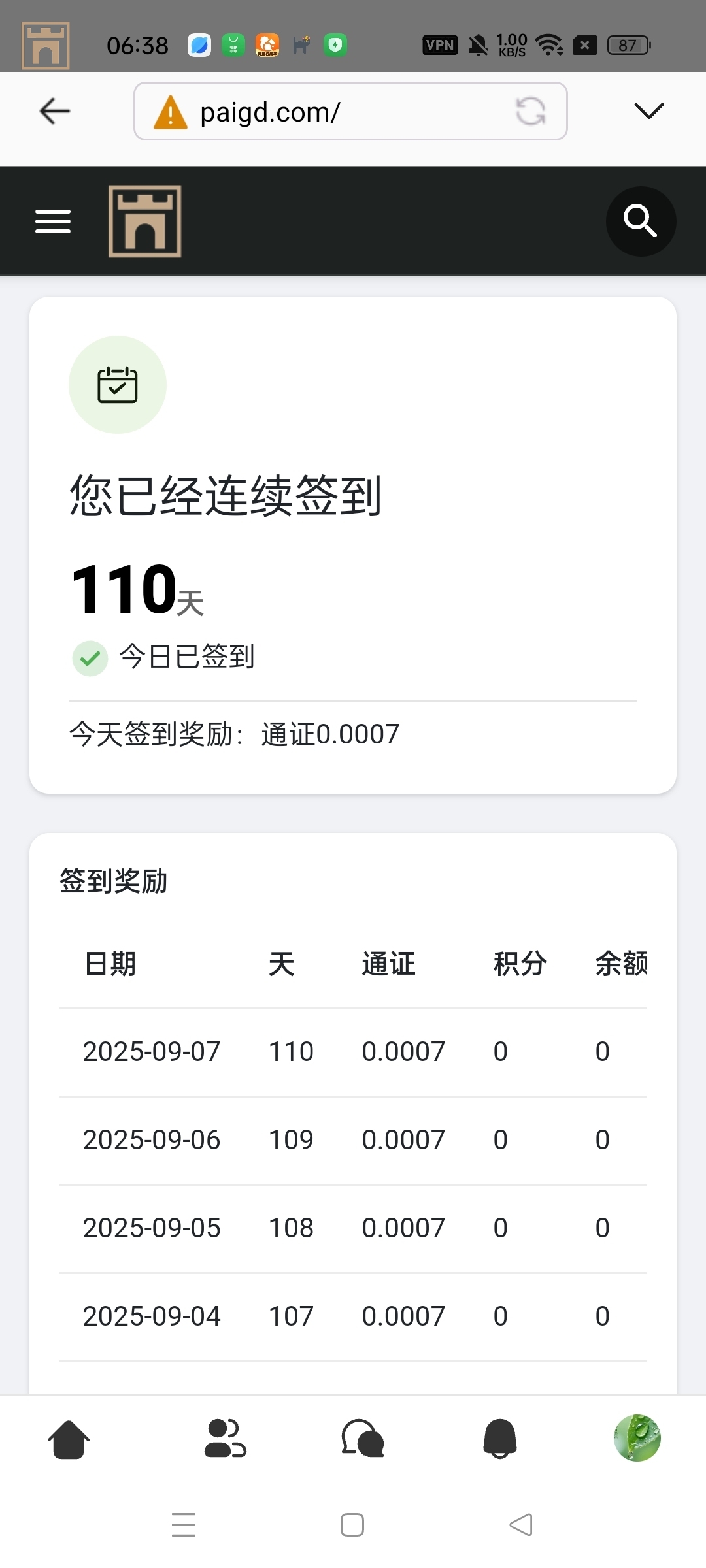706x1568 pixels.
Task: Open the hamburger drawer menu
Action: [x=53, y=221]
